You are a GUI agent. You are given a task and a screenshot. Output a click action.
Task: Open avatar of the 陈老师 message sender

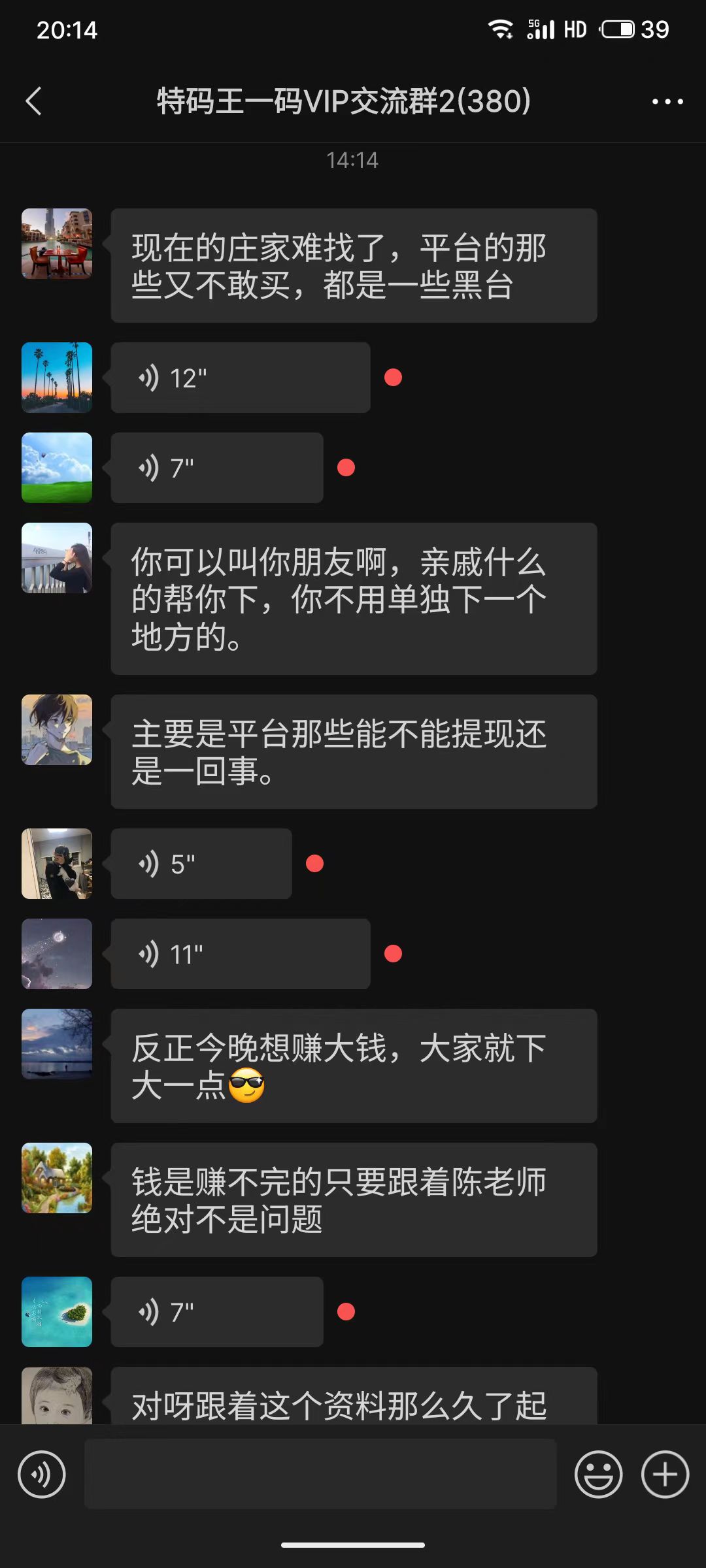pos(57,1178)
